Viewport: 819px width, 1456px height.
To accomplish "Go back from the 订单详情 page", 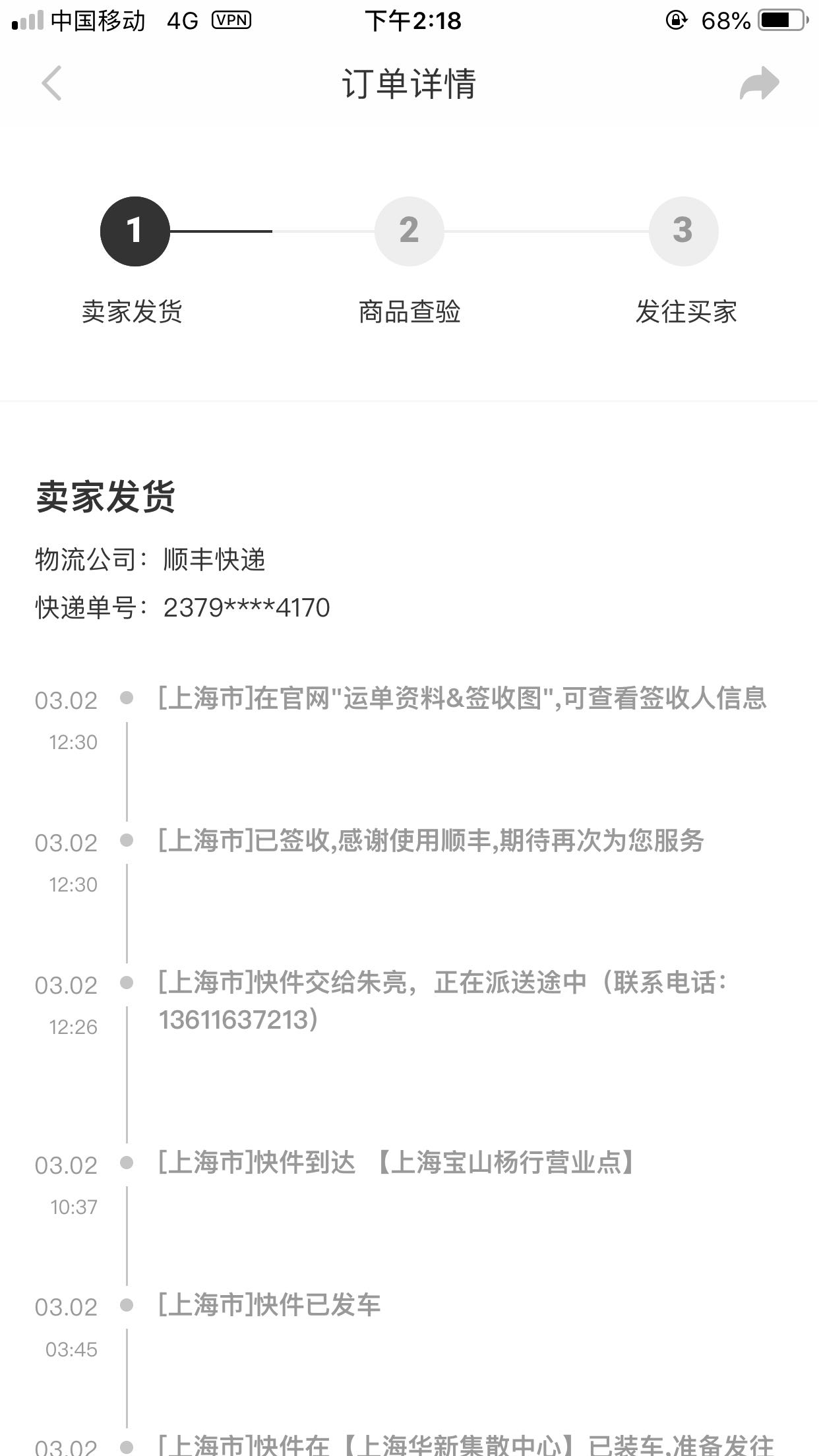I will [51, 83].
